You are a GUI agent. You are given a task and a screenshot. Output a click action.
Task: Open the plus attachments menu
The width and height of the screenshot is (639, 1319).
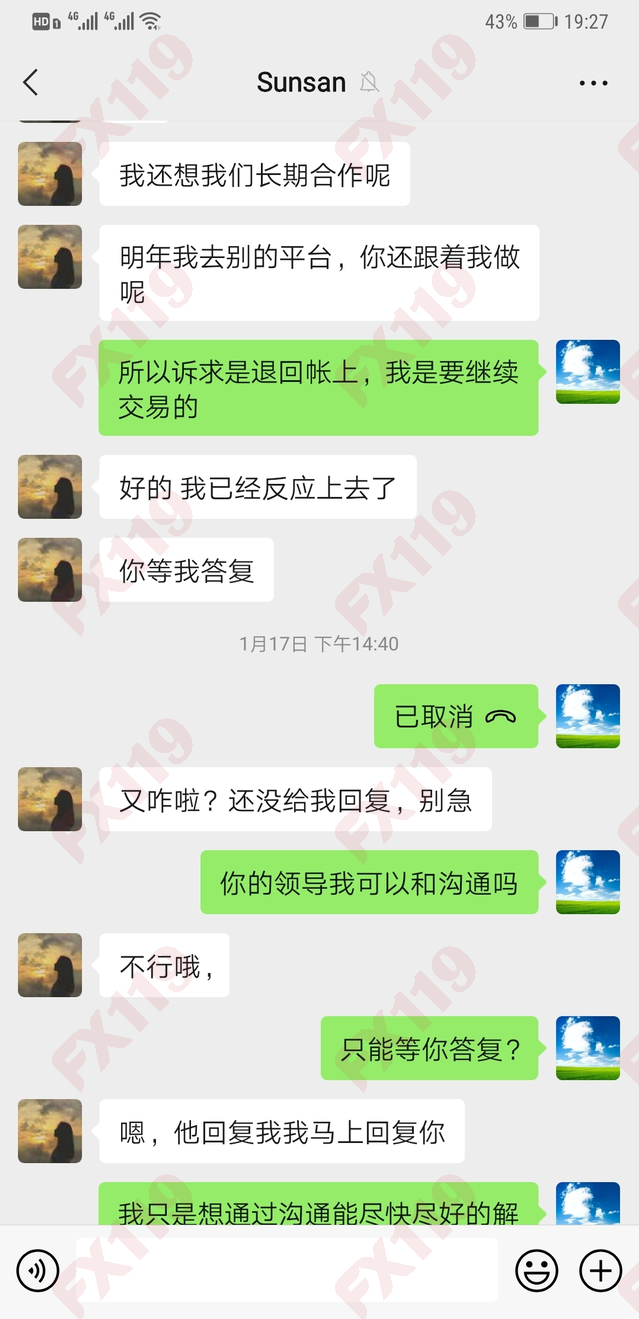point(600,1271)
